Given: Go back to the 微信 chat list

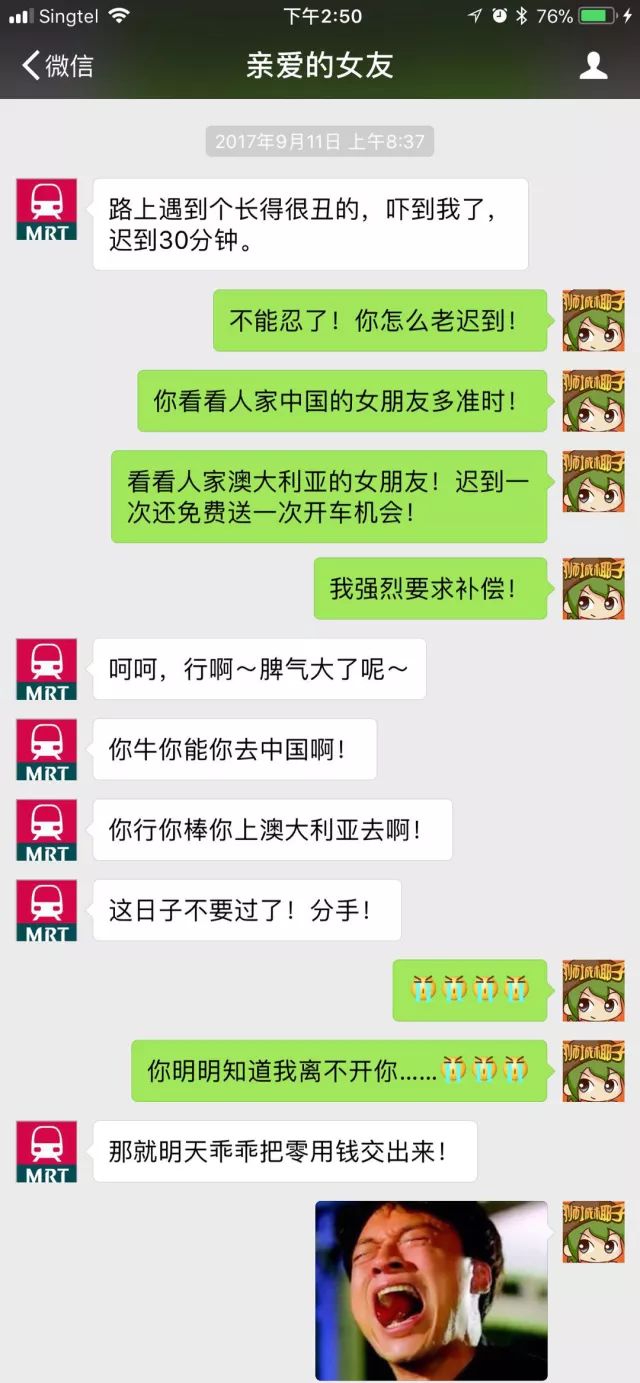Looking at the screenshot, I should click(x=57, y=66).
